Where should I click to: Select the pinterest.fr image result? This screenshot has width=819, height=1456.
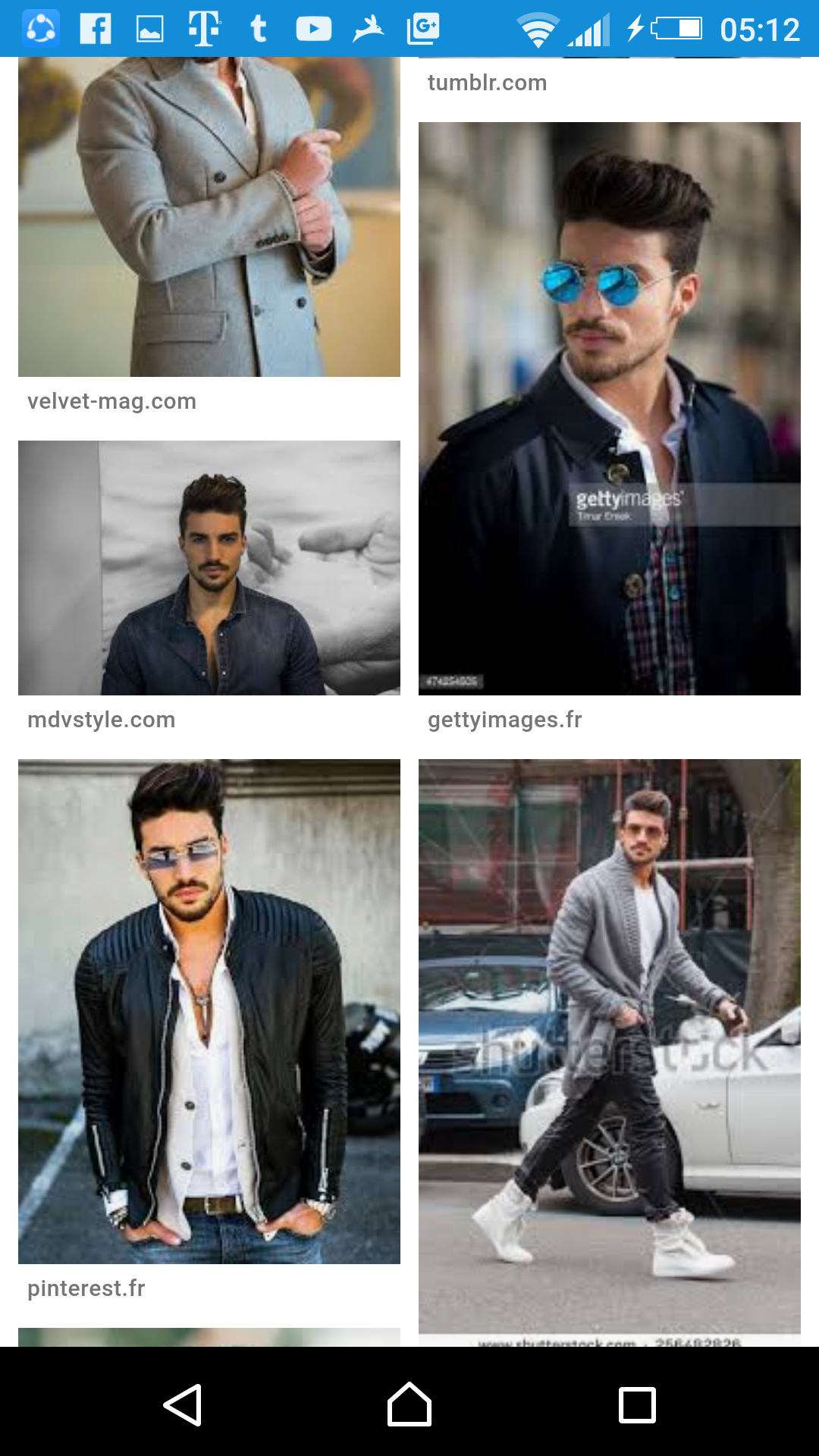pyautogui.click(x=209, y=1011)
